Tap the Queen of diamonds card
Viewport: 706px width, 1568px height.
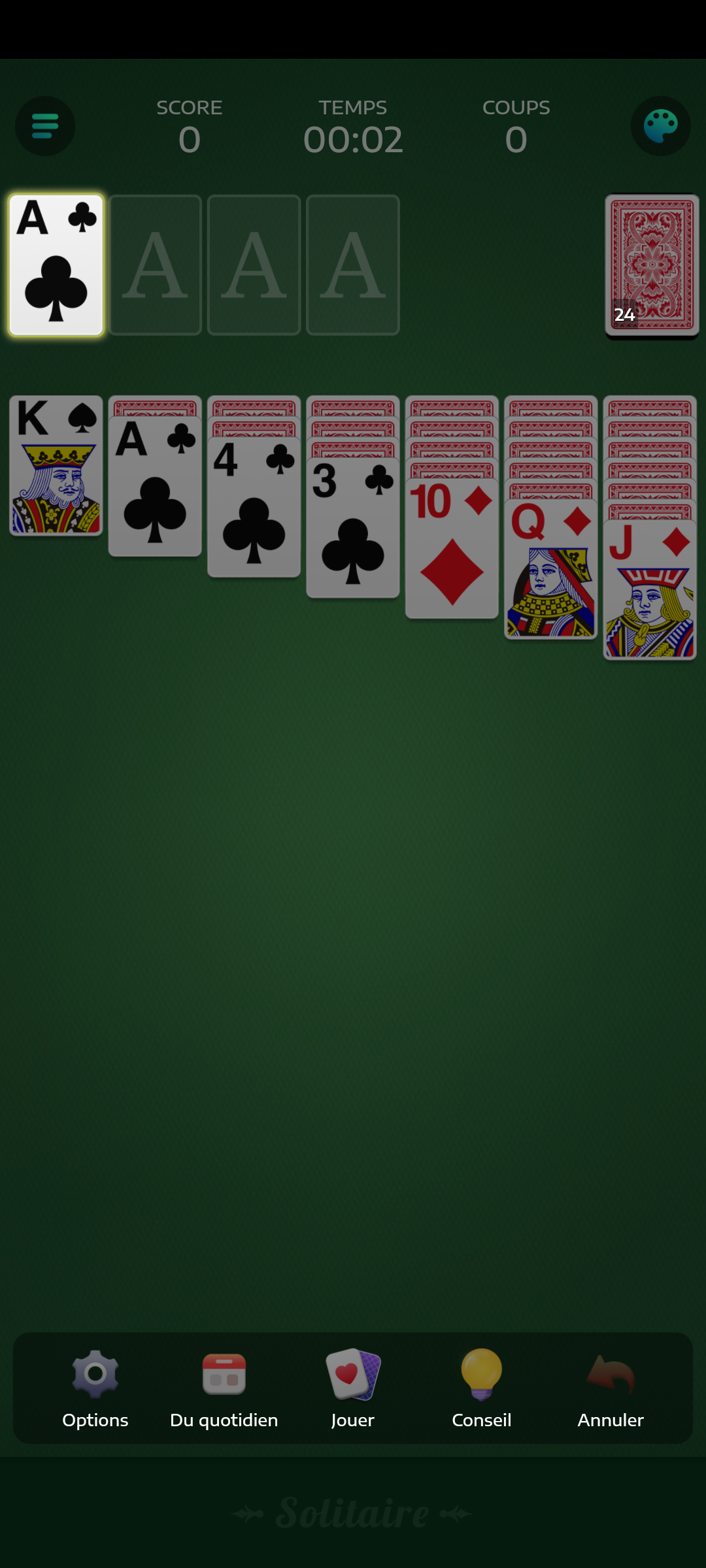click(551, 569)
